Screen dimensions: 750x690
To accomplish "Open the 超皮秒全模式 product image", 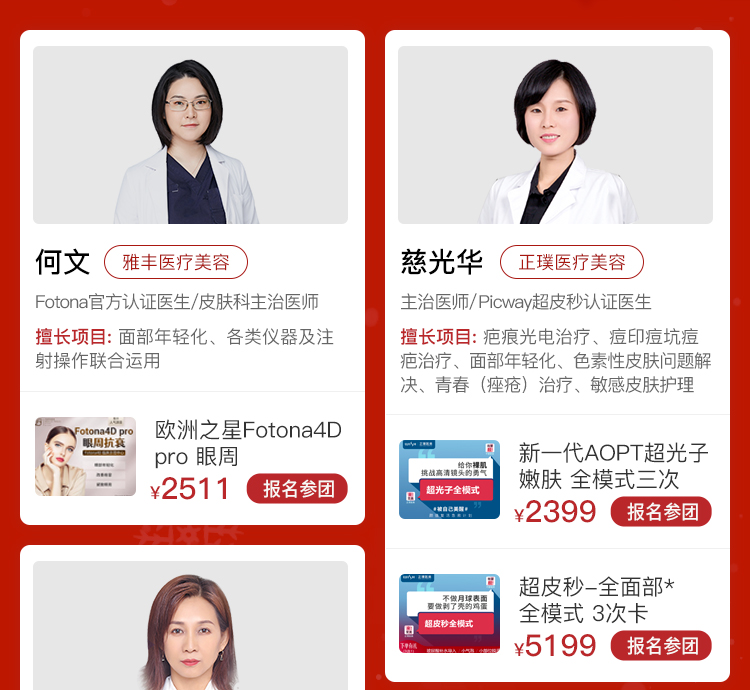I will pyautogui.click(x=449, y=614).
